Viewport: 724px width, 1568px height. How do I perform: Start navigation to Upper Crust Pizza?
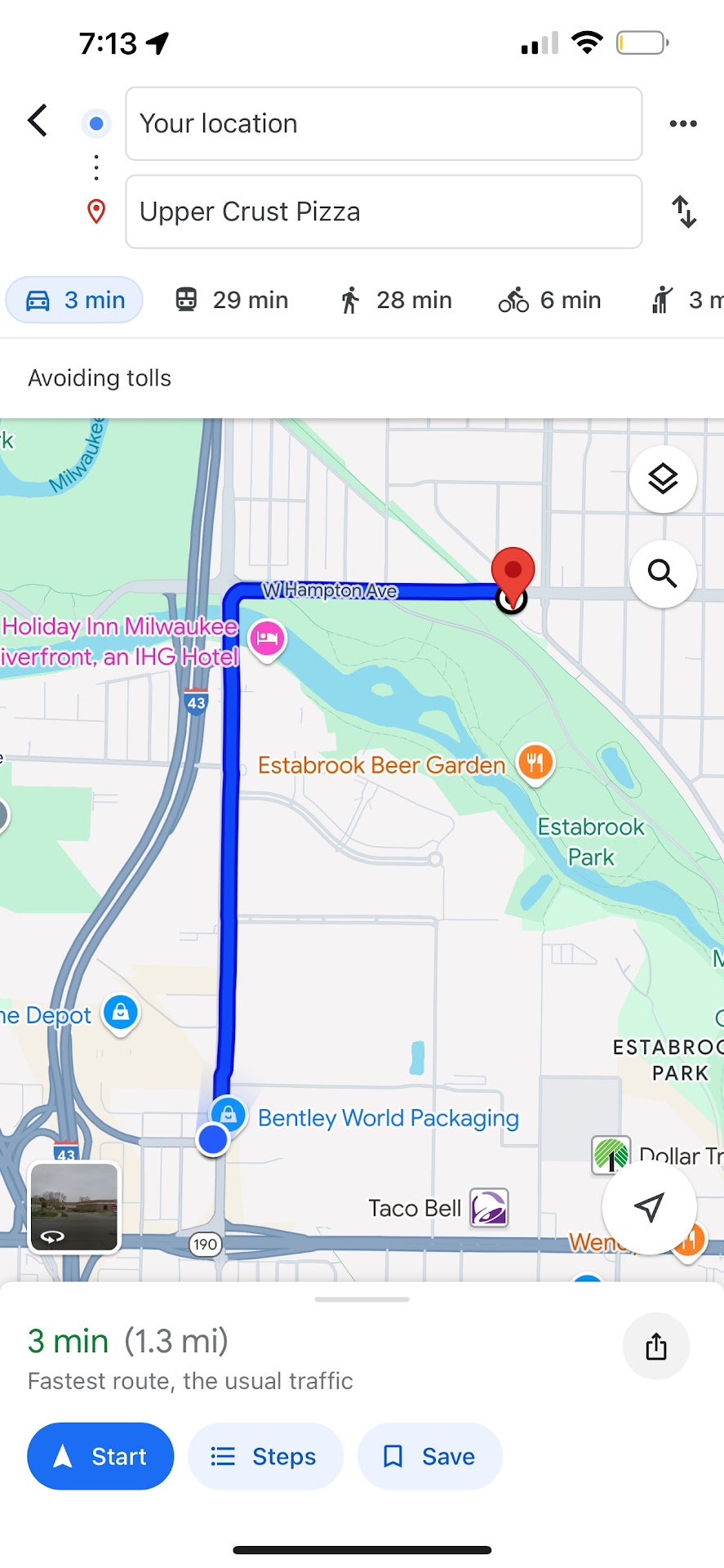[100, 1456]
